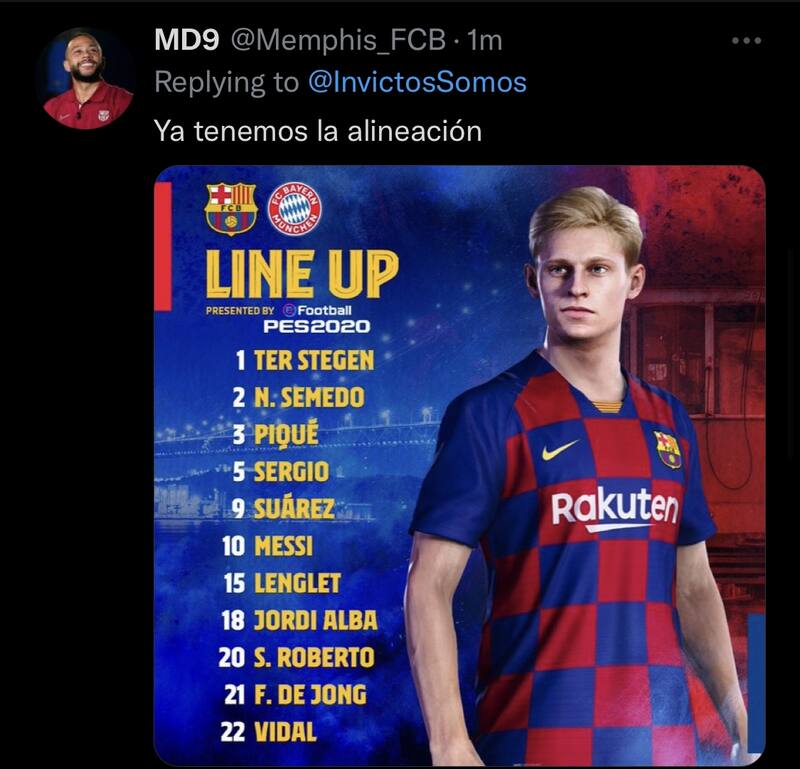View the attached line-up image
Screen dimensions: 800x769
[x=459, y=465]
